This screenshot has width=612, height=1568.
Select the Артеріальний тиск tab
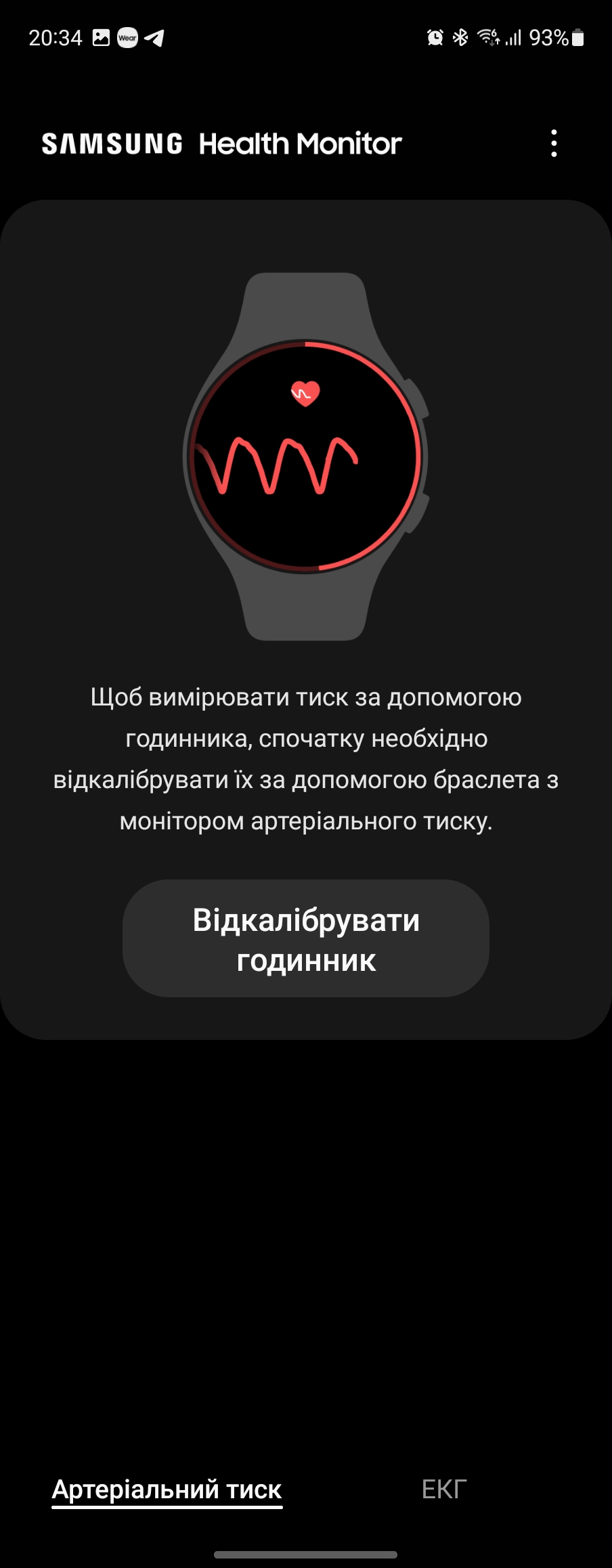167,1489
